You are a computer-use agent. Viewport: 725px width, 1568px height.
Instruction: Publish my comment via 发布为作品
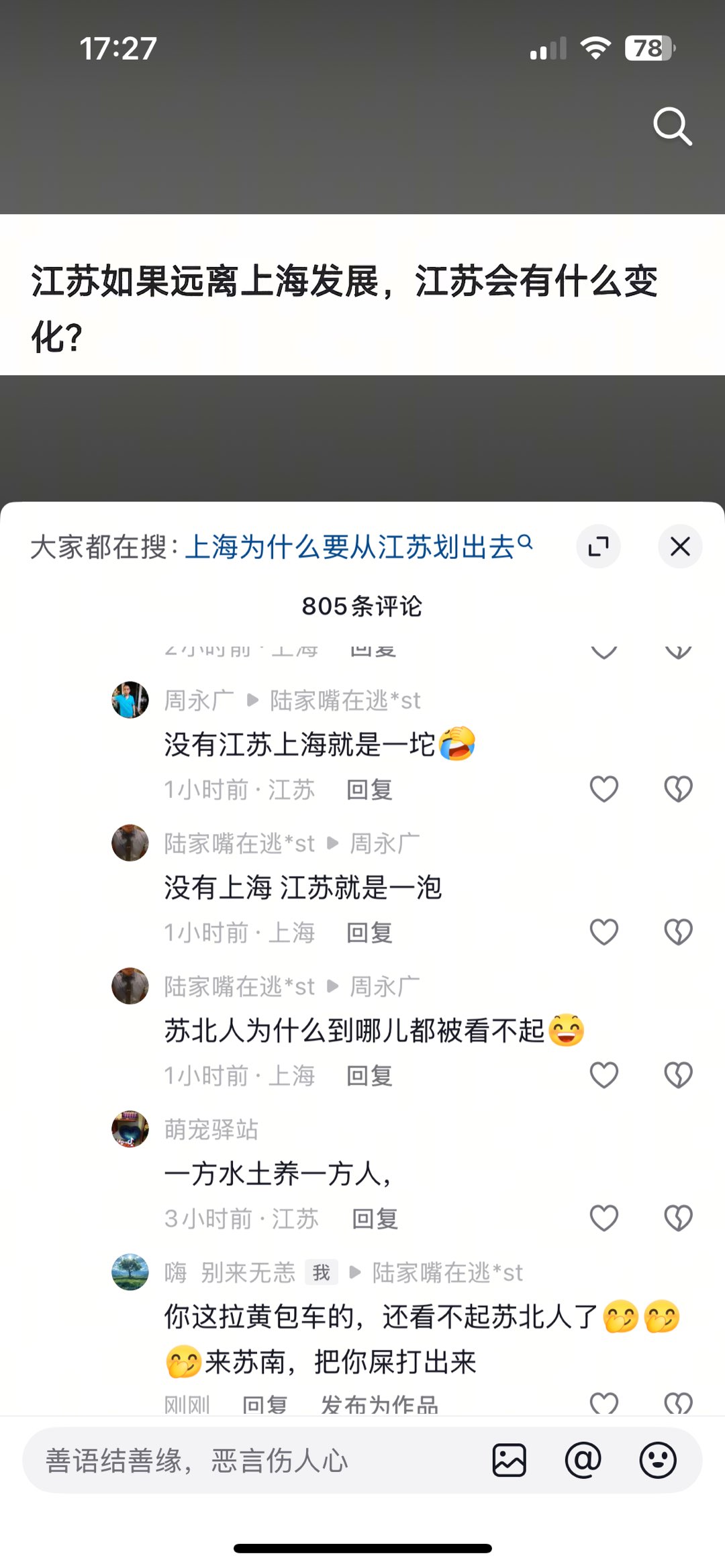pos(379,1404)
